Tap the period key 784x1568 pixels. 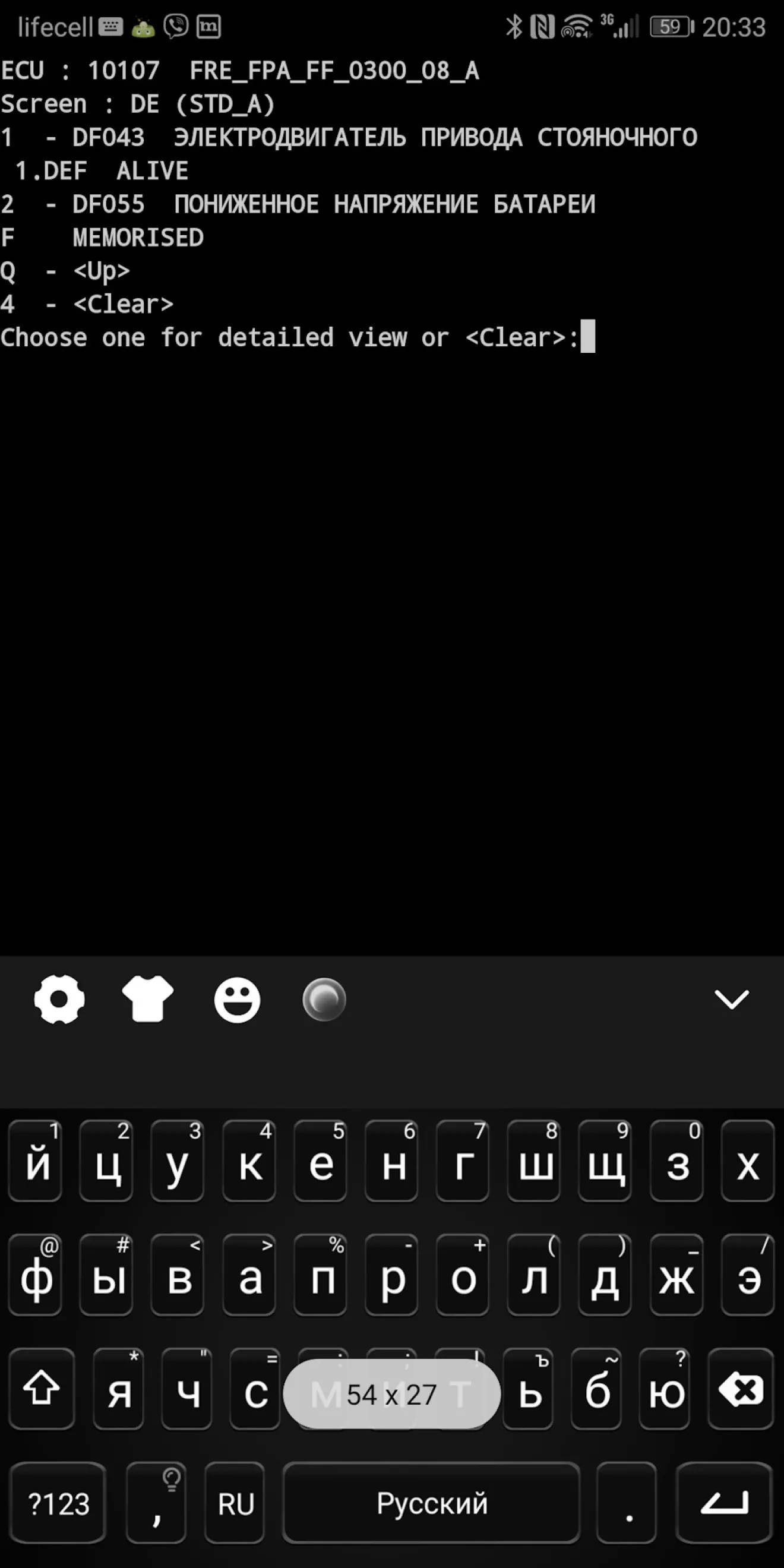(627, 1502)
